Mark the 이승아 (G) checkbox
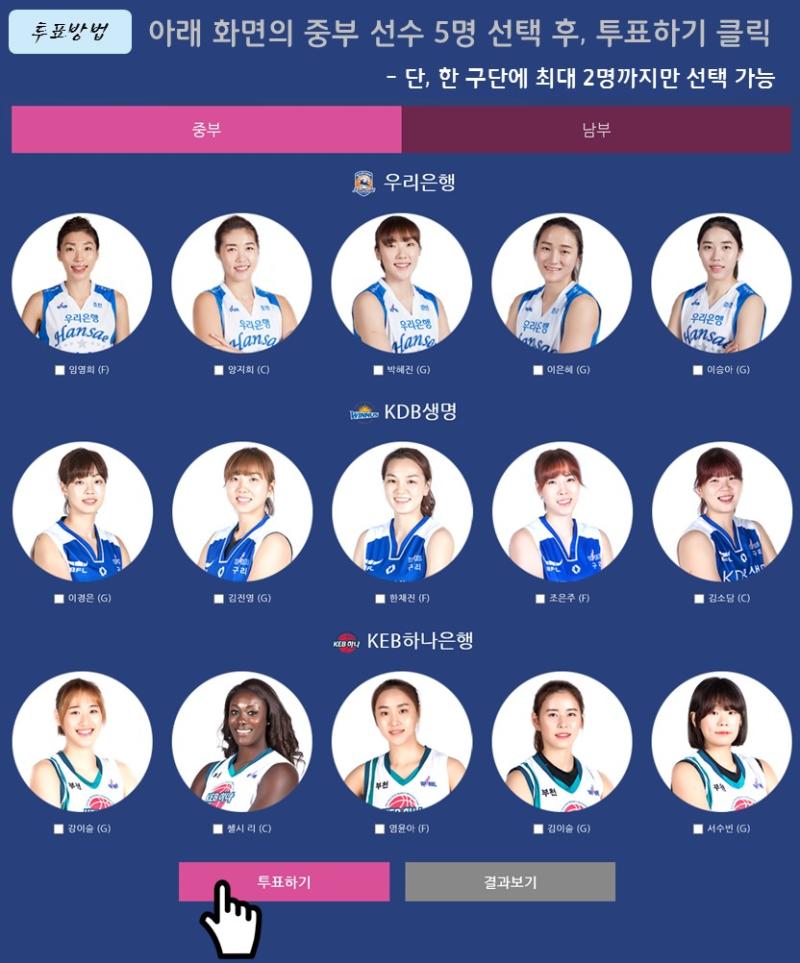Screen dimensions: 800x963 pyautogui.click(x=698, y=370)
